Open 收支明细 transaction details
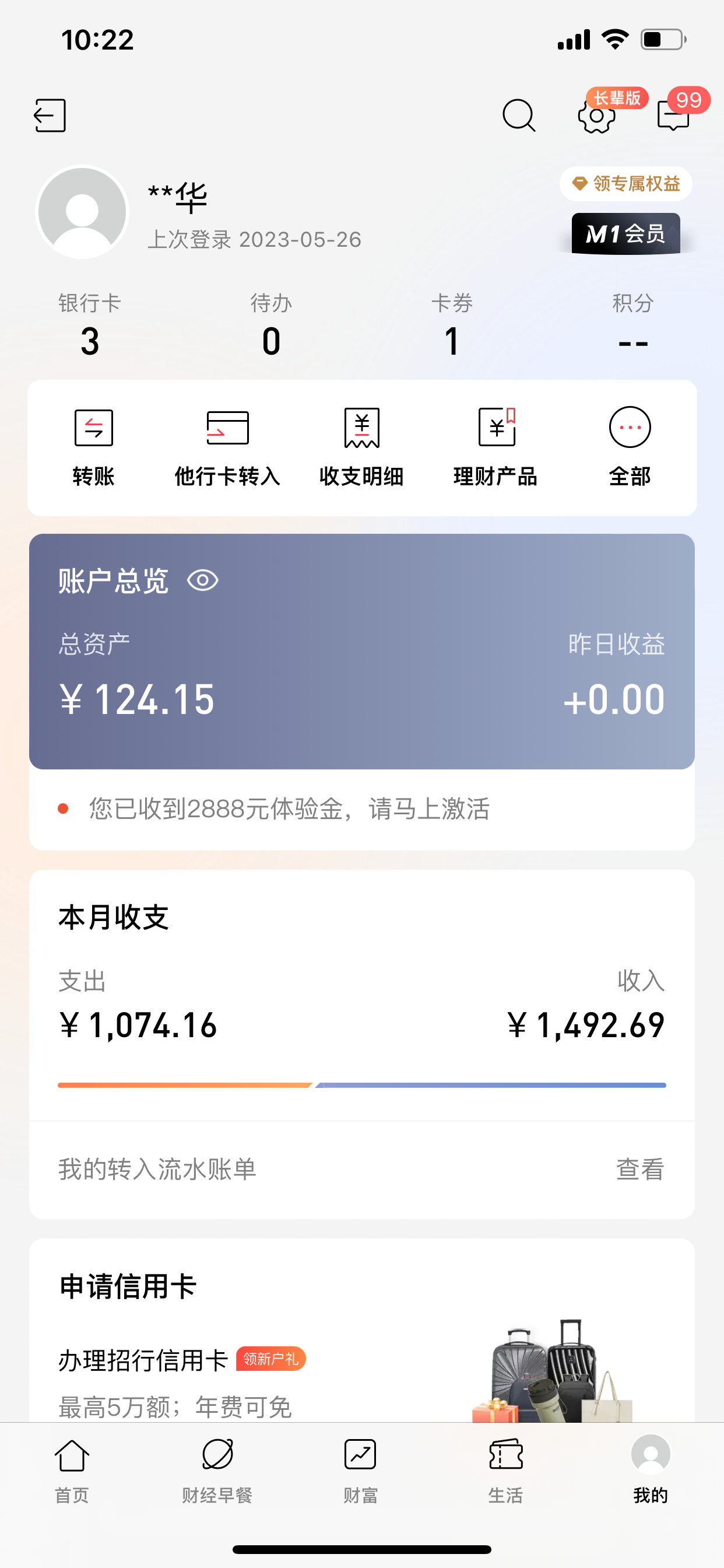Viewport: 724px width, 1568px height. 361,447
